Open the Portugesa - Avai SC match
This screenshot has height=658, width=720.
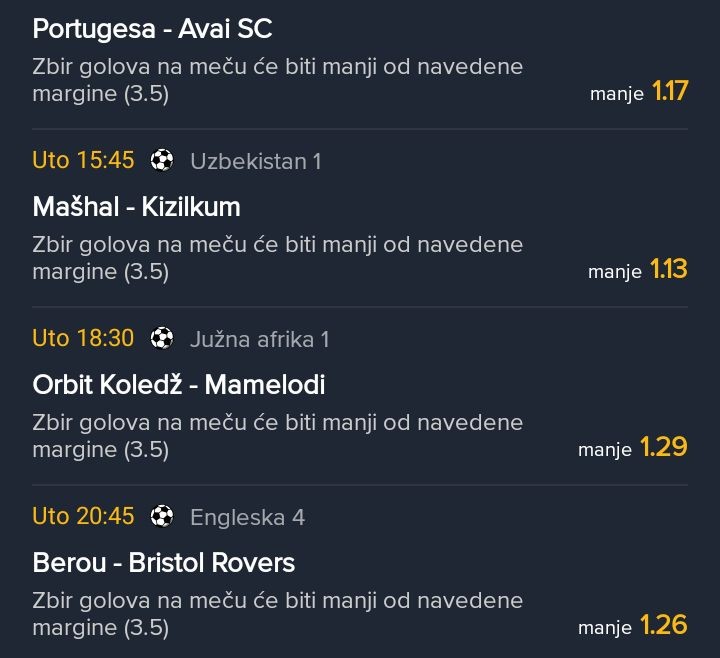tap(152, 29)
